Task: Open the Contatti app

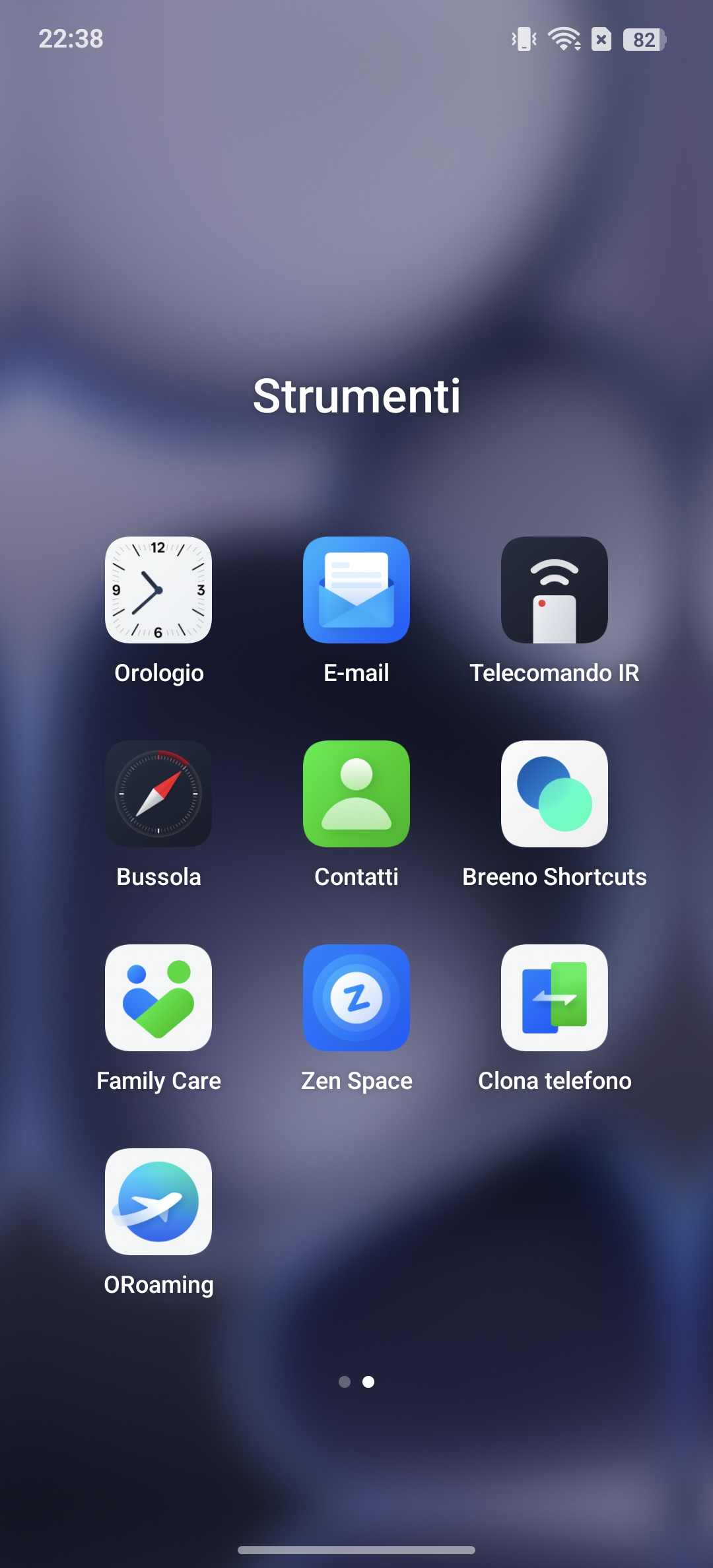Action: (356, 793)
